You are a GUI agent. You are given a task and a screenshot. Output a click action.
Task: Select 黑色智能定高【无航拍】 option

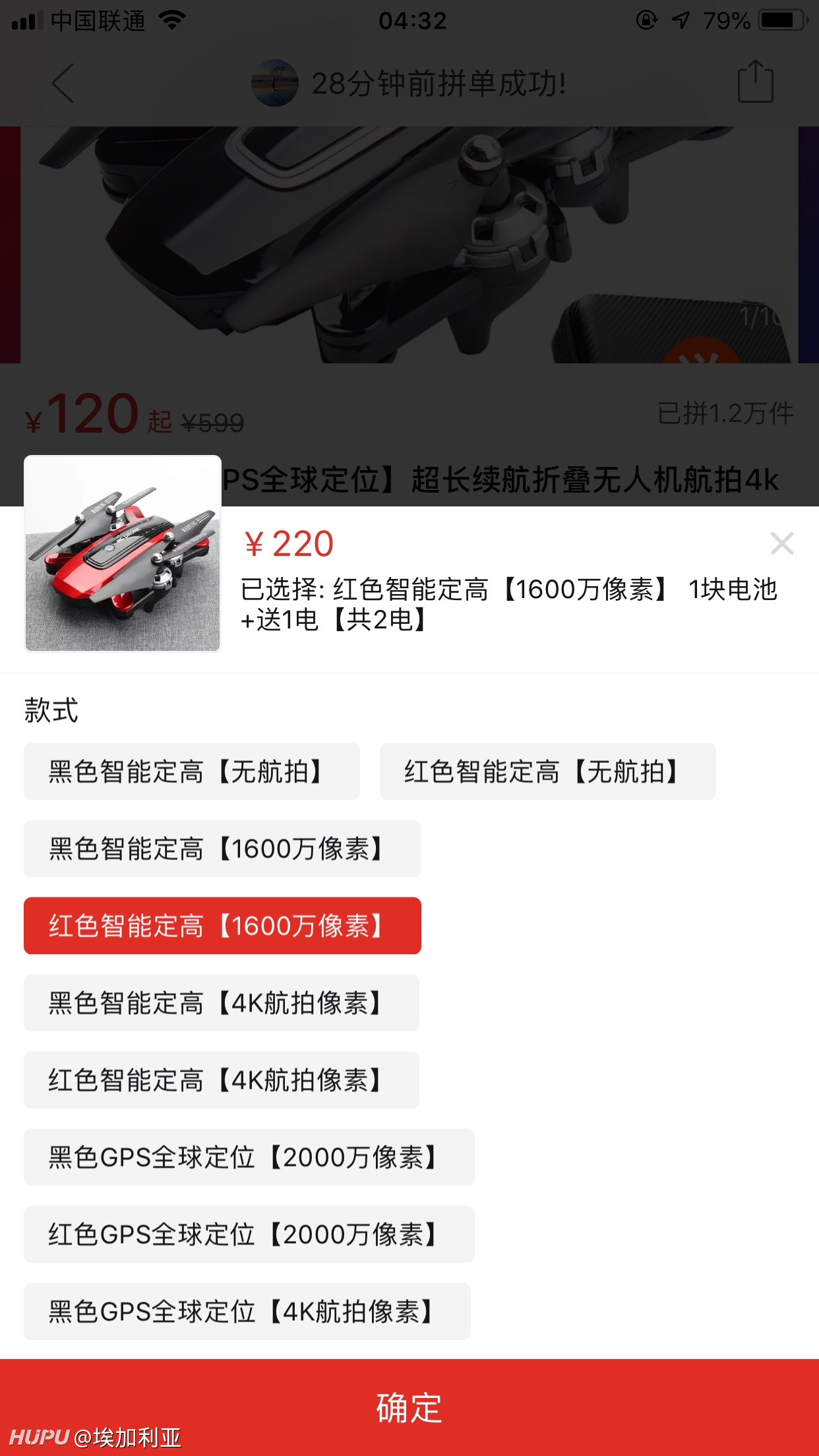click(x=192, y=772)
